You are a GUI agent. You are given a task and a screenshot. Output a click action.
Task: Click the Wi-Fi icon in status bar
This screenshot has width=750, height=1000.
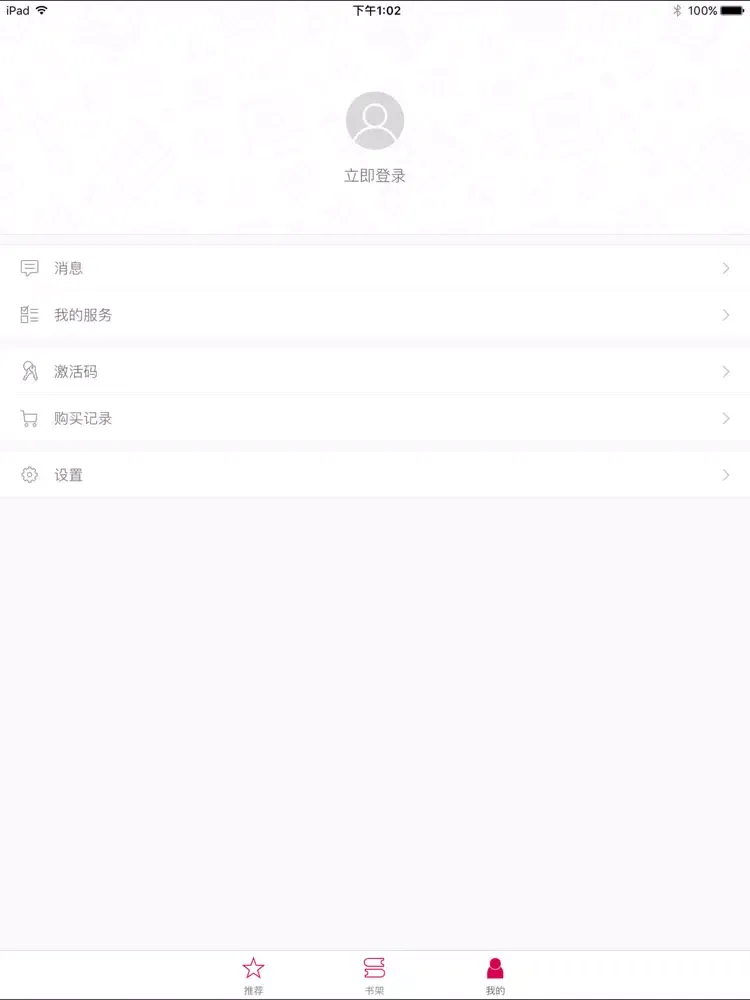40,10
